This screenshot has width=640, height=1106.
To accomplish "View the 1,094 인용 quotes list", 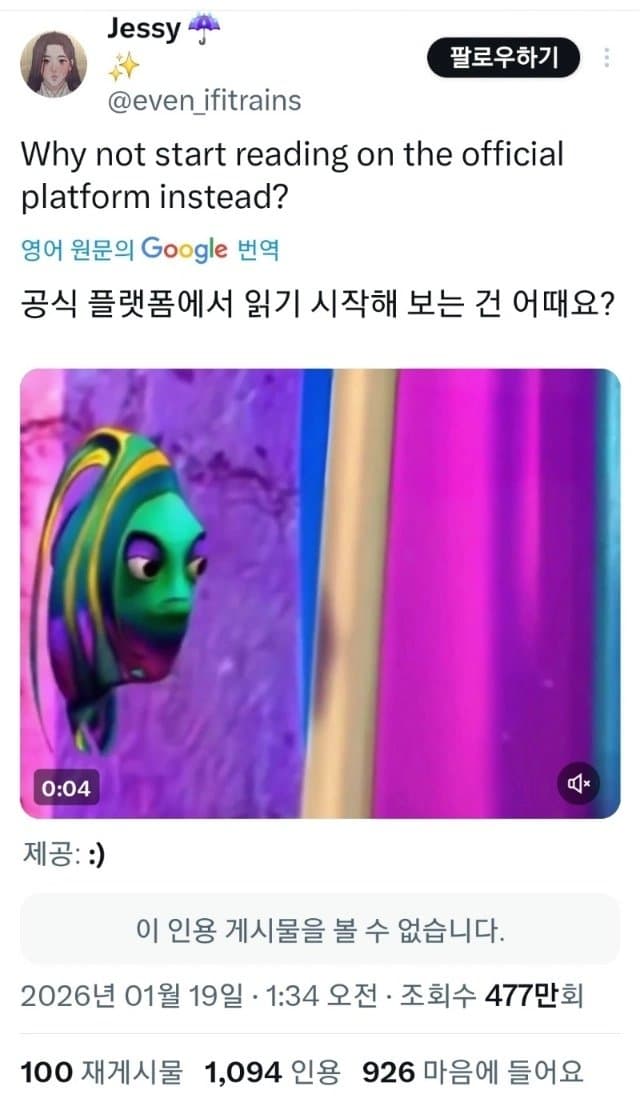I will [269, 1073].
